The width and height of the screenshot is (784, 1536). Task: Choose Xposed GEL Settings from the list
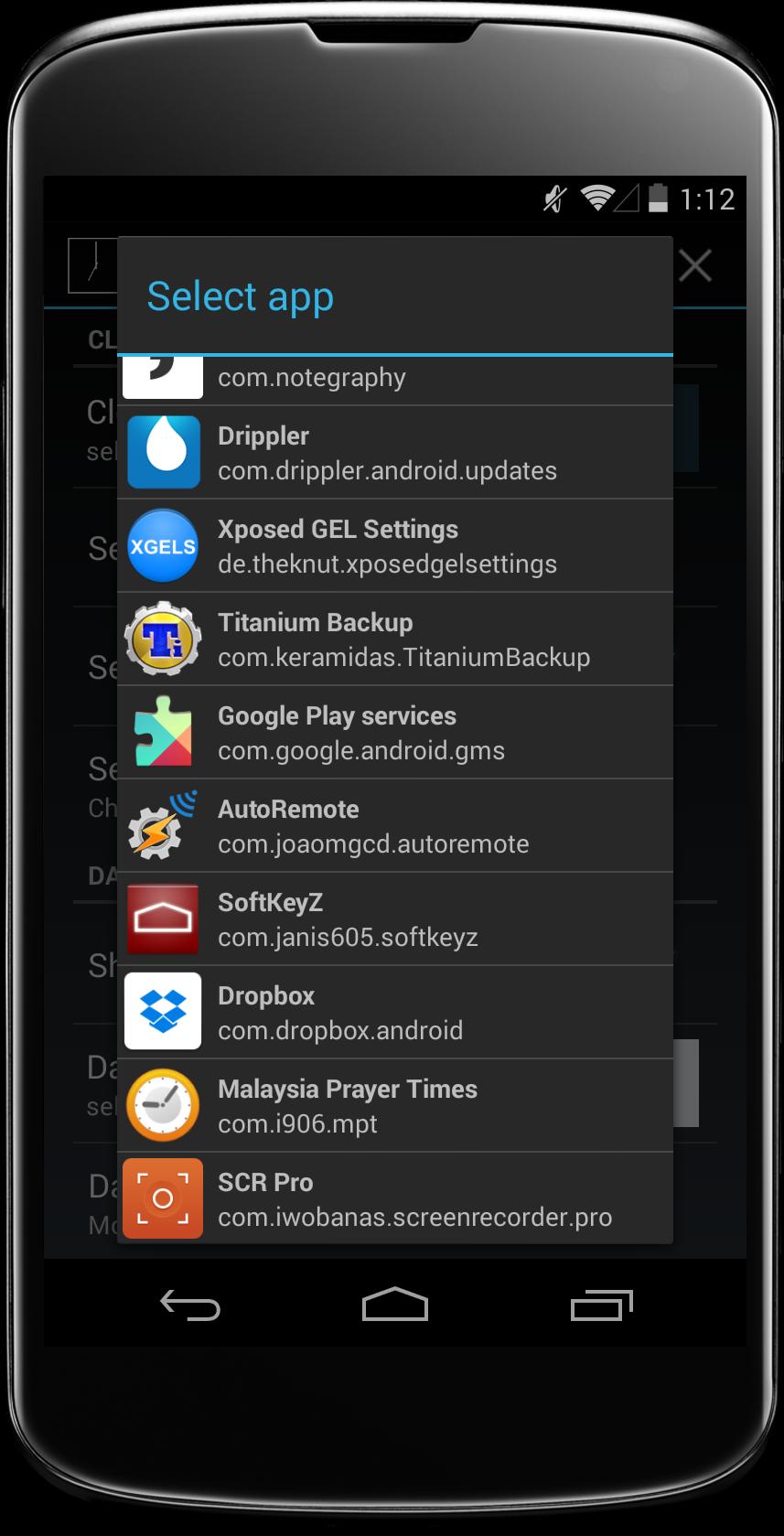(x=394, y=546)
